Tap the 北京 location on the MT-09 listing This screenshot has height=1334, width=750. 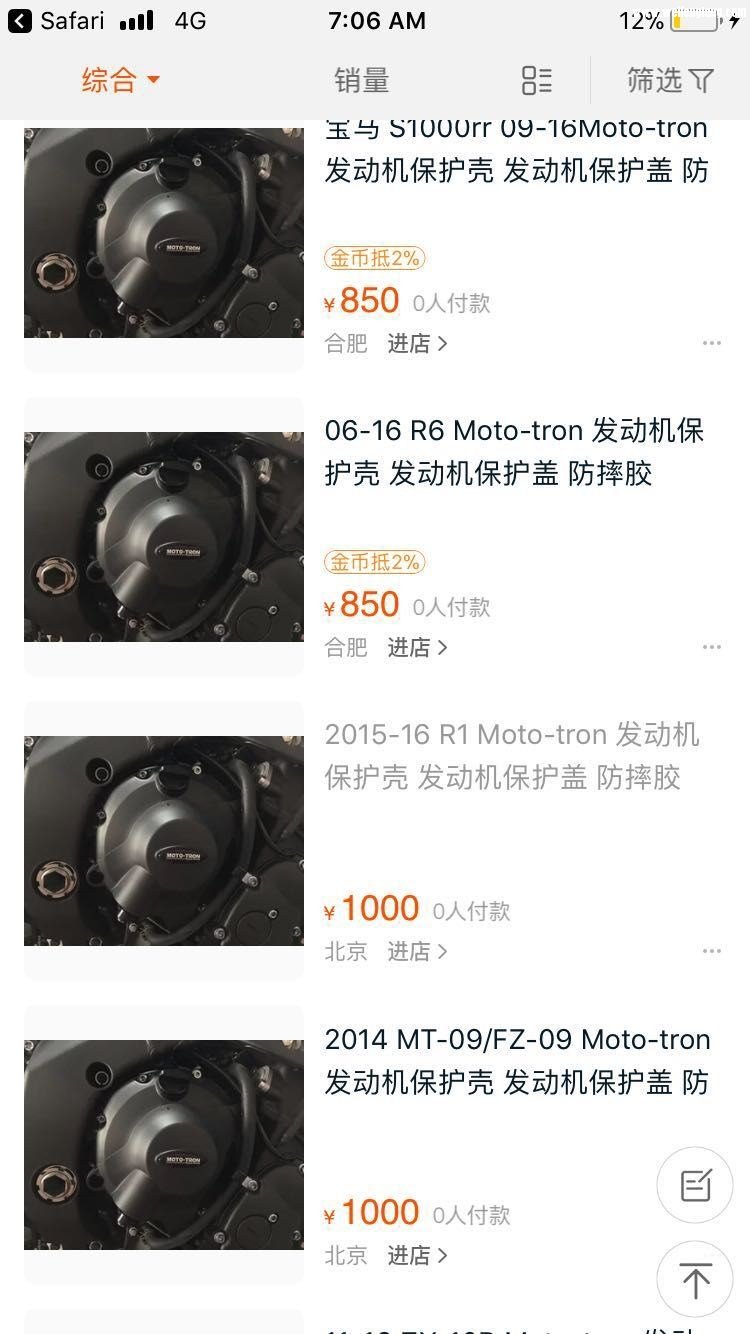(346, 1255)
